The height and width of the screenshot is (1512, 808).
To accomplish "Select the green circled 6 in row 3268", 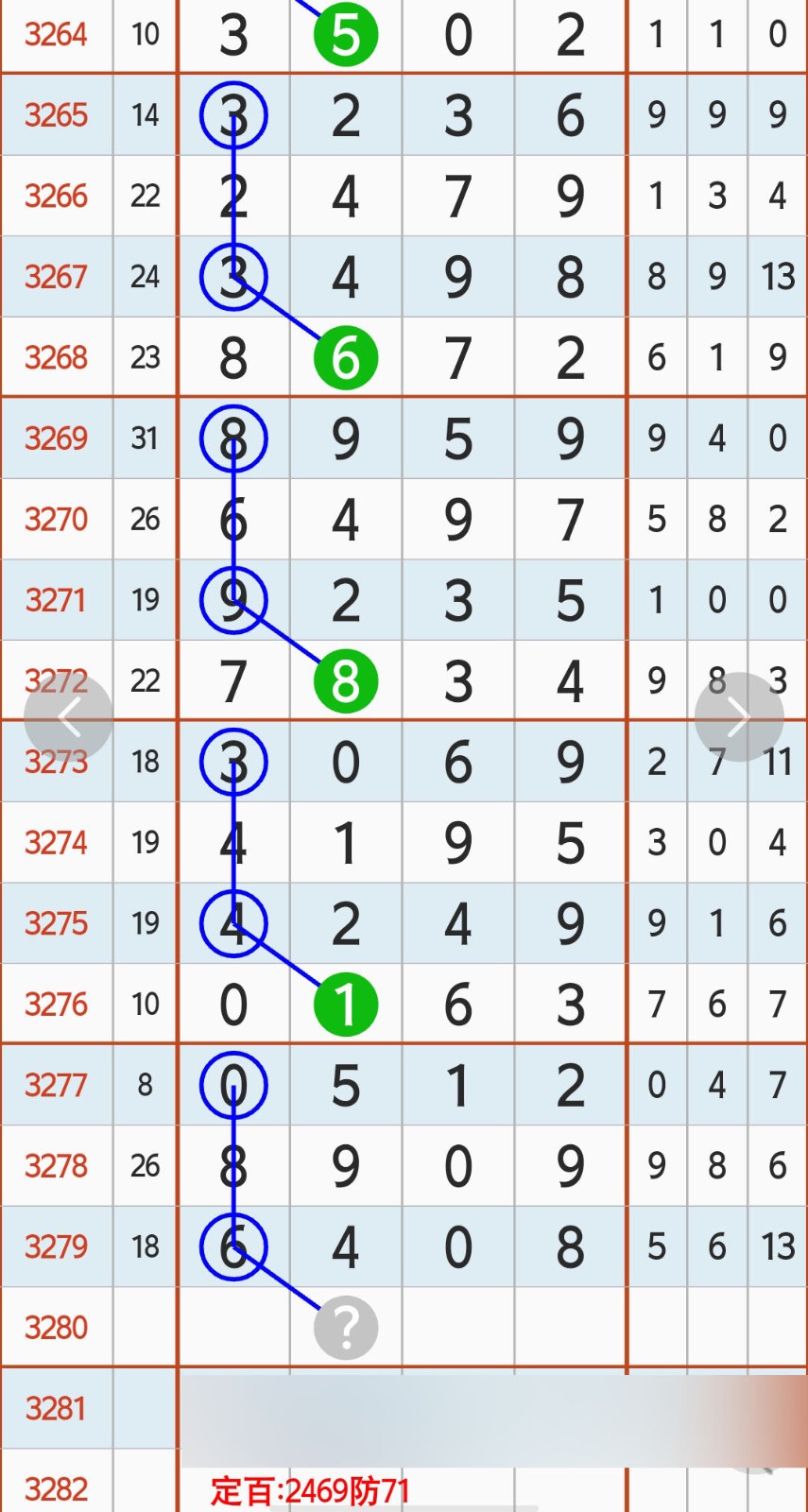I will (345, 357).
